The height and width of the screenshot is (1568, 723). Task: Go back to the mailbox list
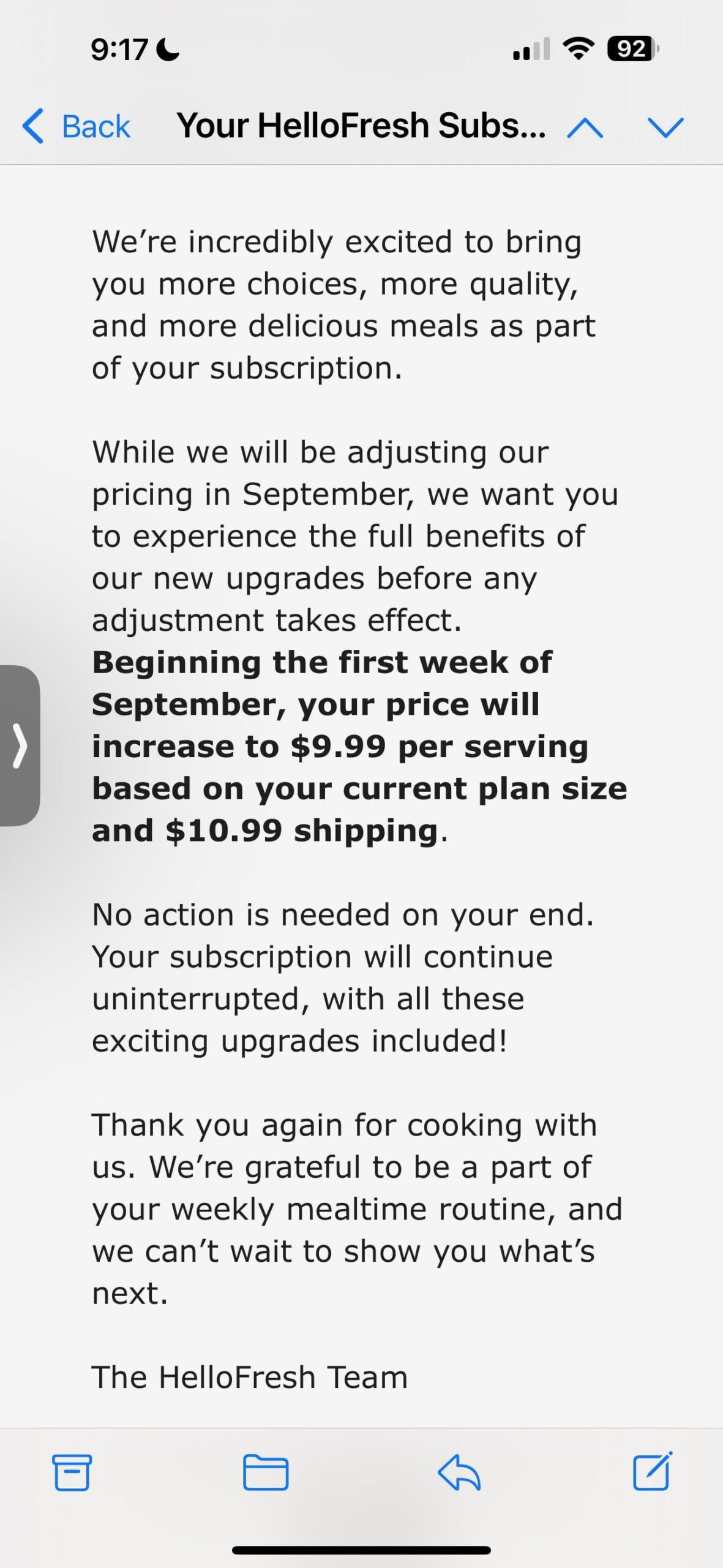76,127
